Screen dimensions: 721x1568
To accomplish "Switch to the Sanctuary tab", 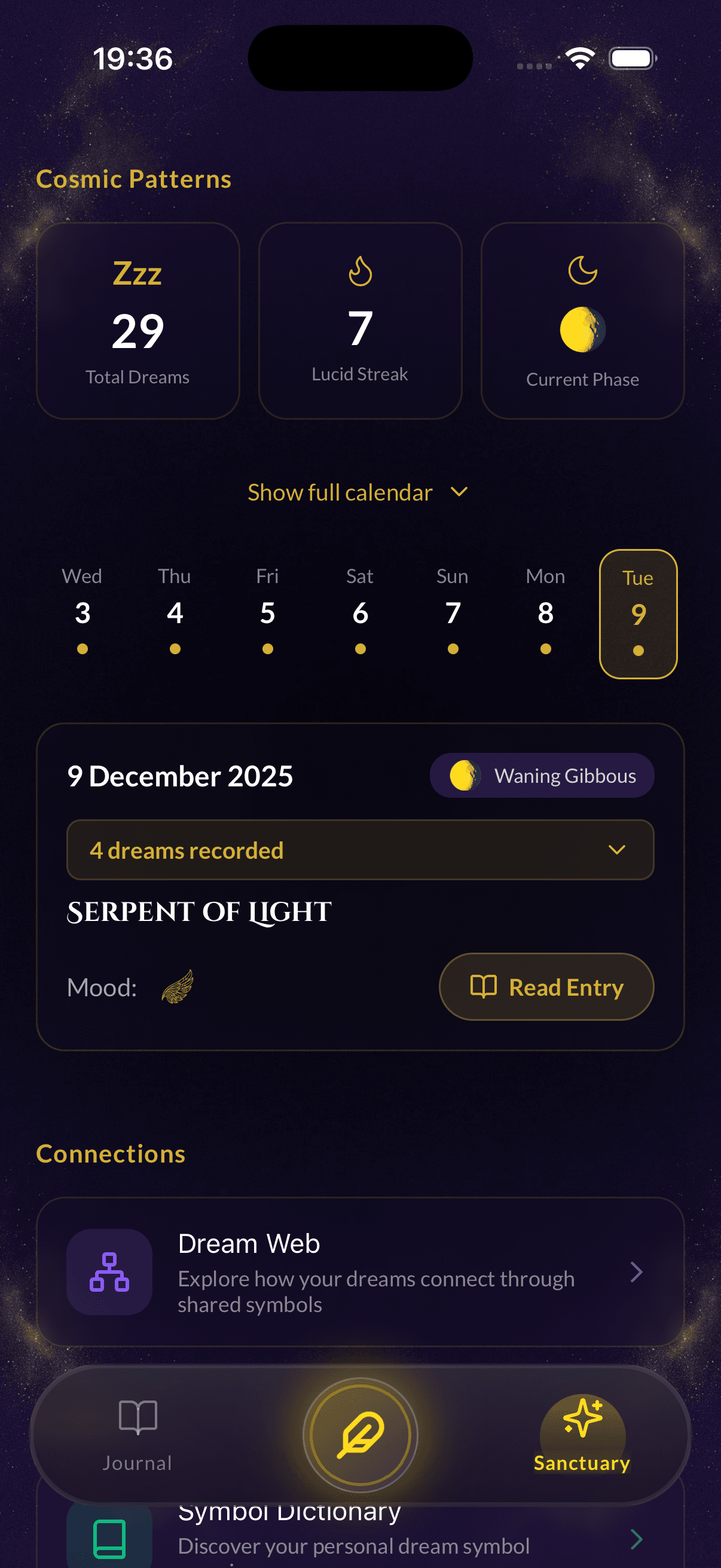I will [582, 1435].
